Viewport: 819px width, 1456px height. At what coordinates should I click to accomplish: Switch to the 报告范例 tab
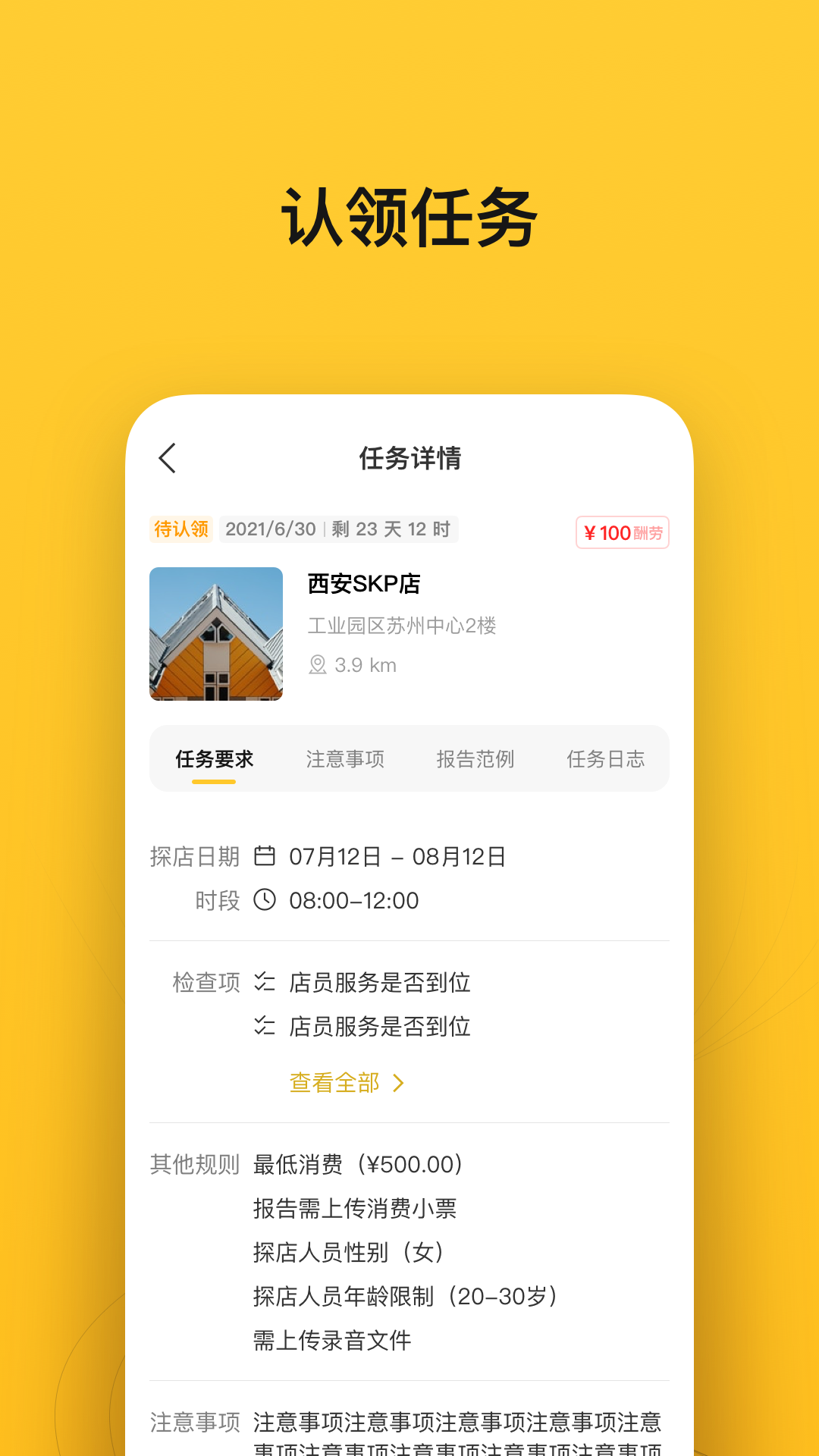[475, 758]
